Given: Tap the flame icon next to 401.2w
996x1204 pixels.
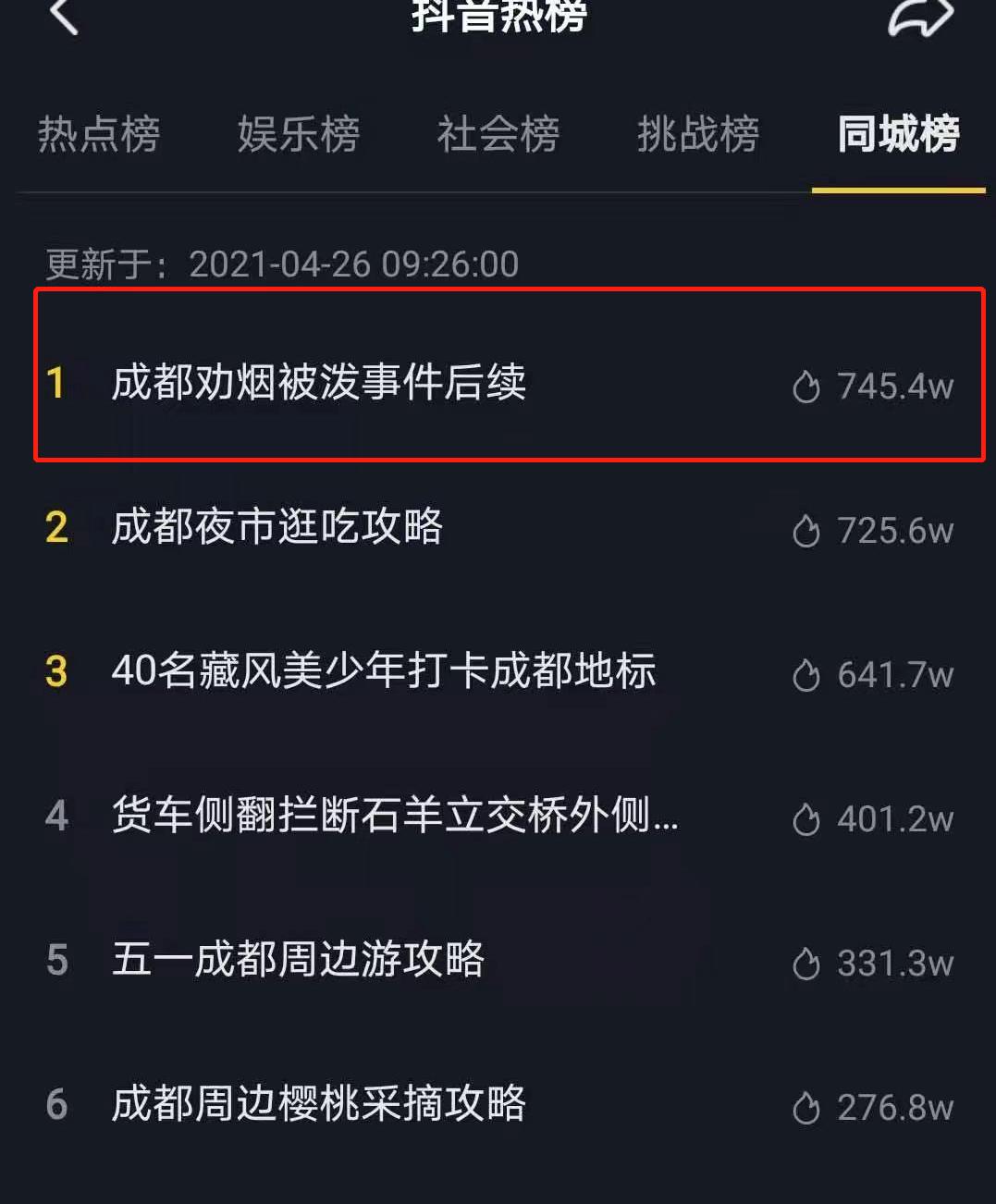Looking at the screenshot, I should tap(807, 819).
